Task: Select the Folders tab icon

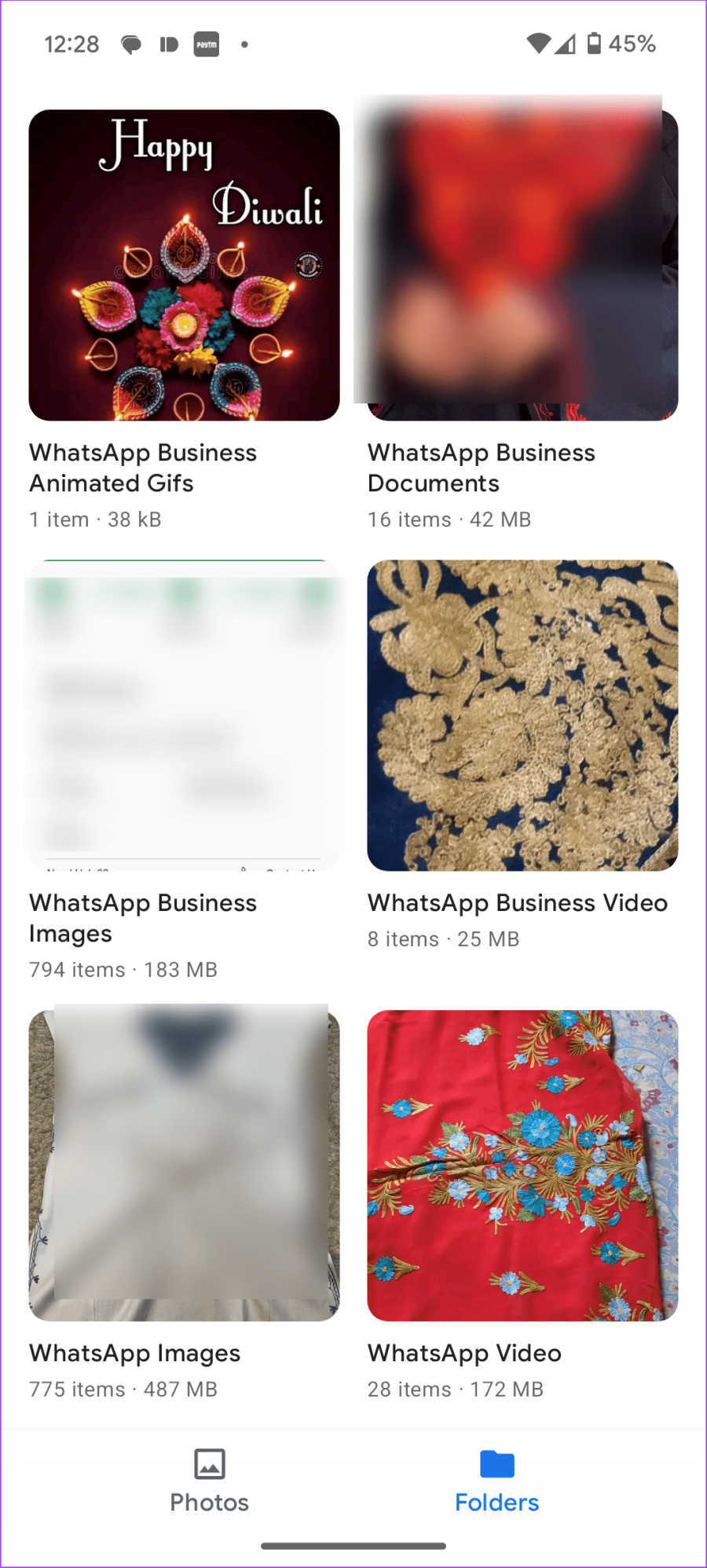Action: coord(496,1463)
